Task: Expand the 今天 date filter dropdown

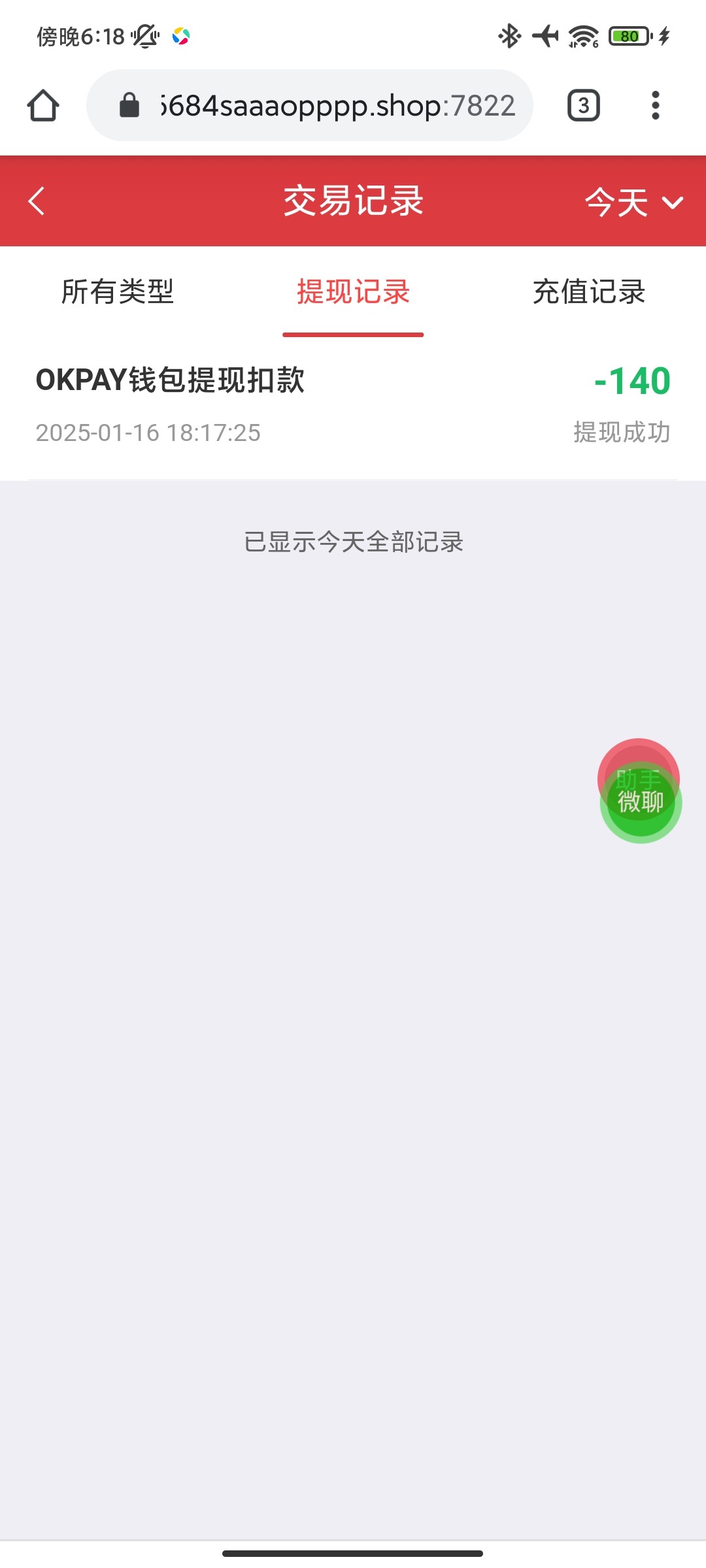Action: click(x=633, y=202)
